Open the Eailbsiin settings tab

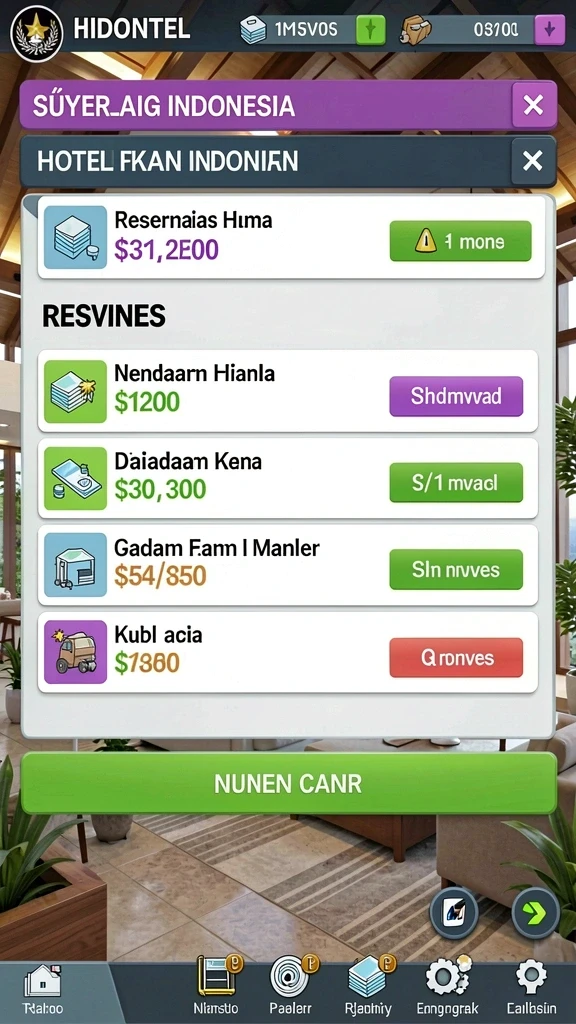click(531, 987)
